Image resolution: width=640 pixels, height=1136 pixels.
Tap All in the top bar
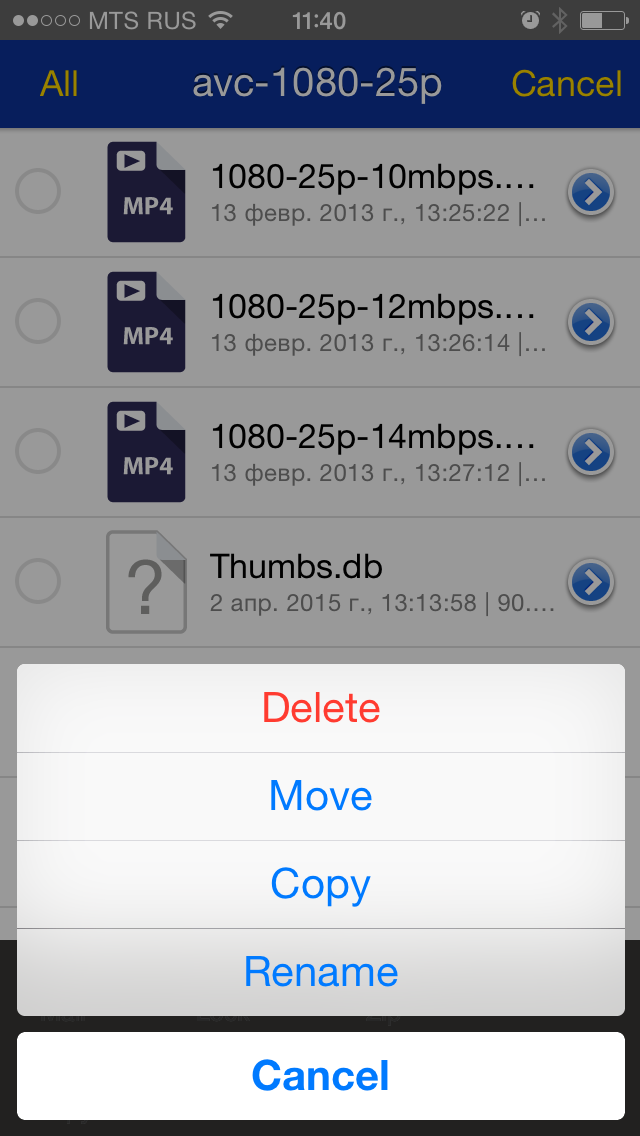(x=59, y=84)
